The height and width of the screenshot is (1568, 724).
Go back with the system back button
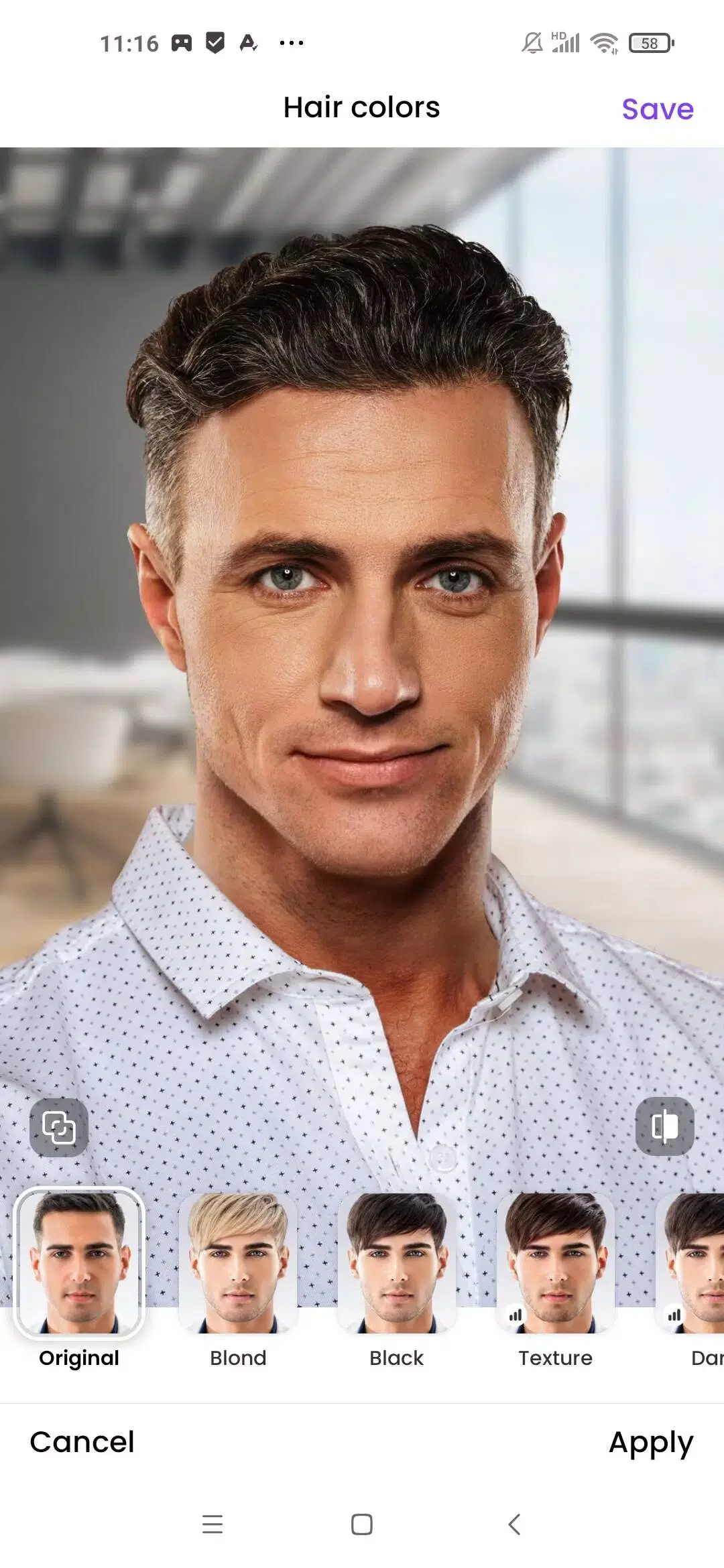514,1524
